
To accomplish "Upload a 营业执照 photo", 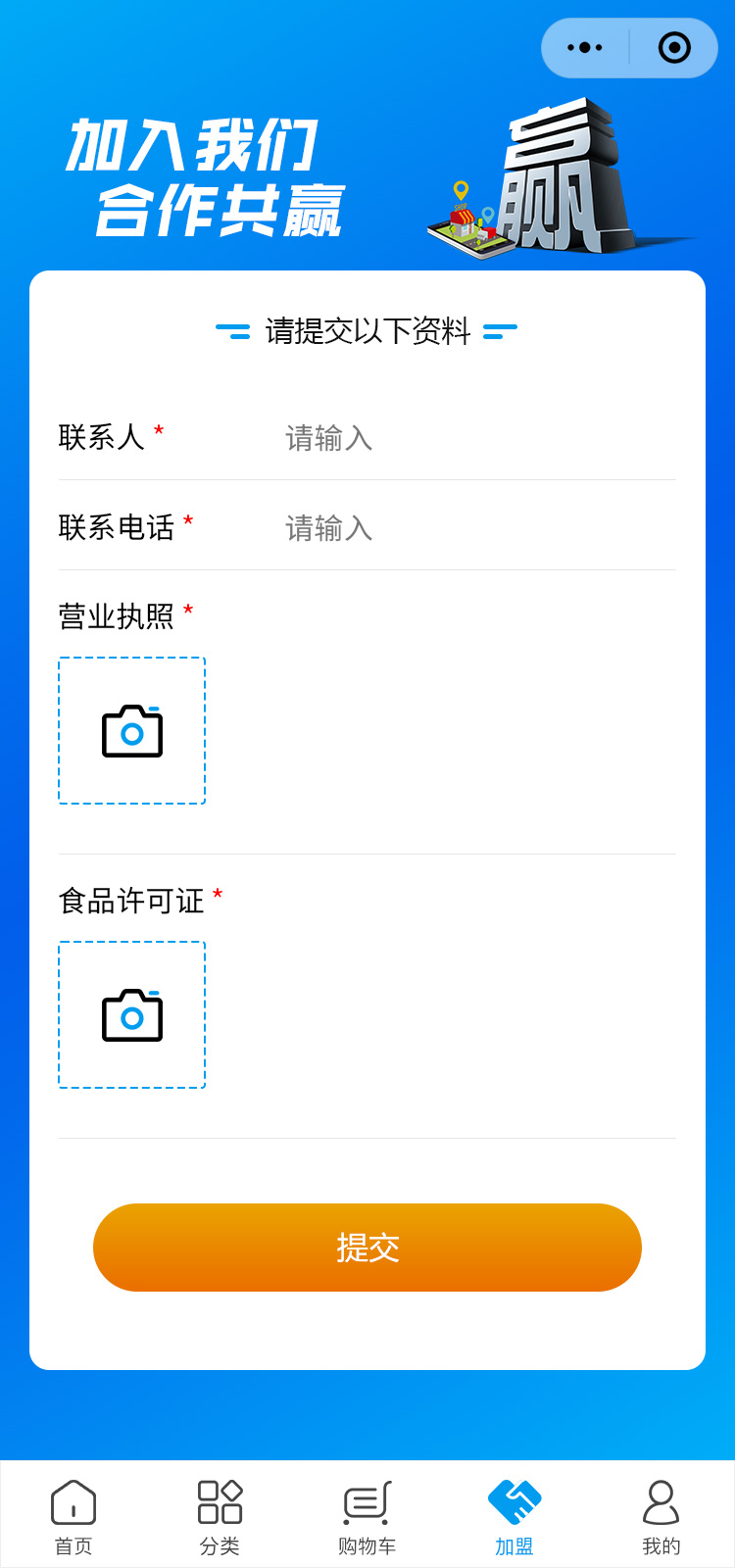I will pyautogui.click(x=132, y=731).
